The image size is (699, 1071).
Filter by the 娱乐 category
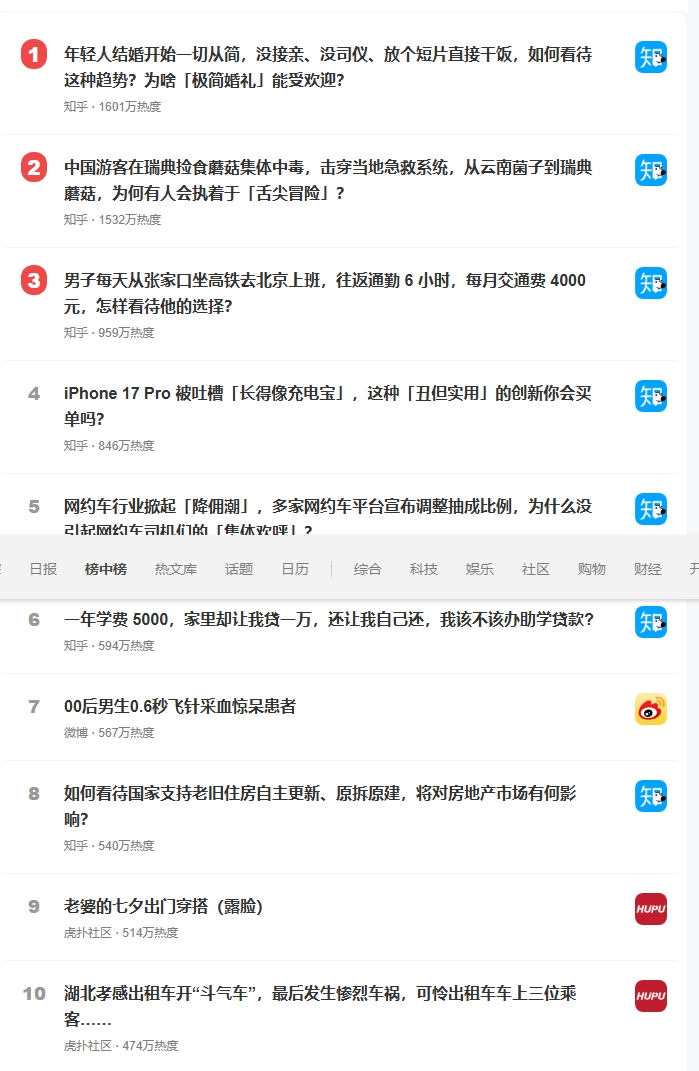click(x=480, y=569)
